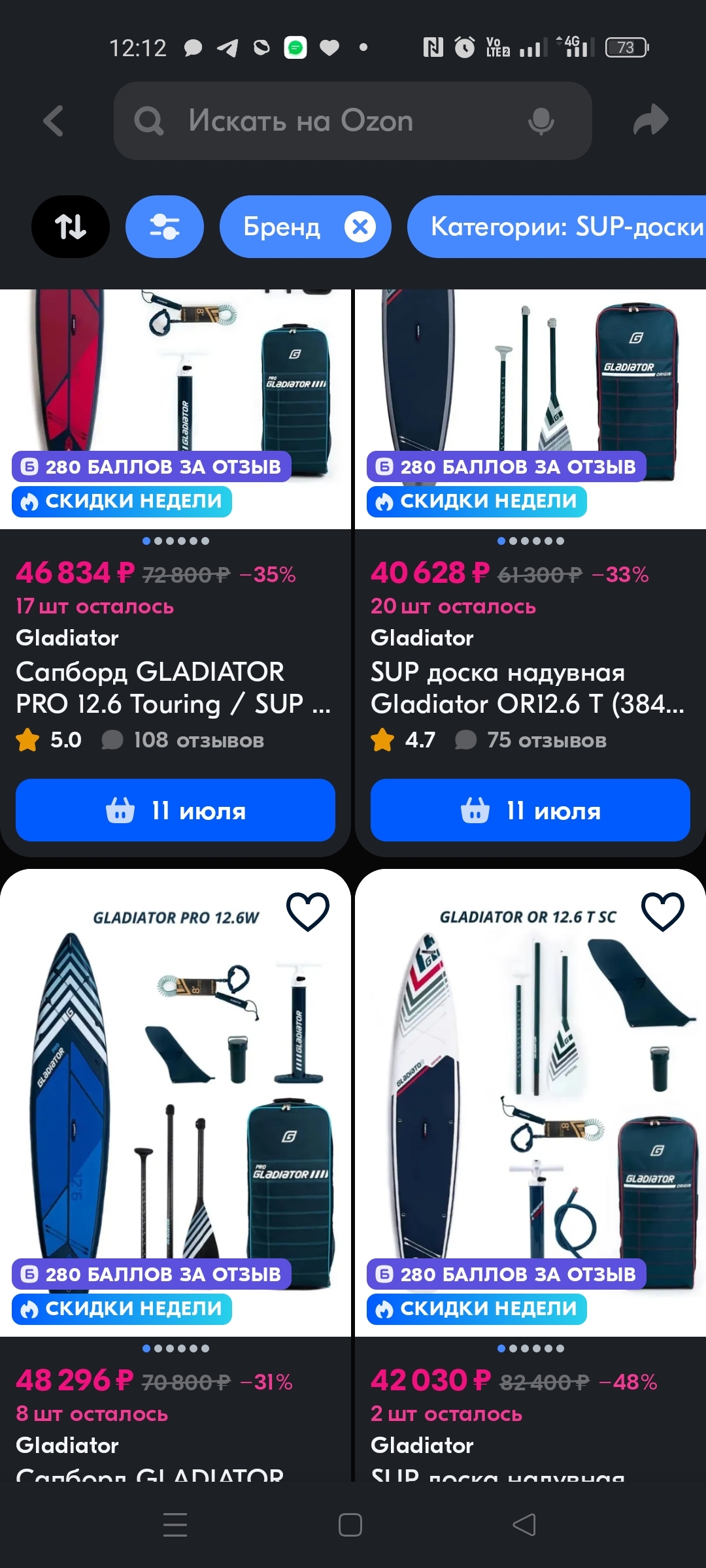Image resolution: width=706 pixels, height=1568 pixels.
Task: Go back using the top-left arrow
Action: (x=54, y=121)
